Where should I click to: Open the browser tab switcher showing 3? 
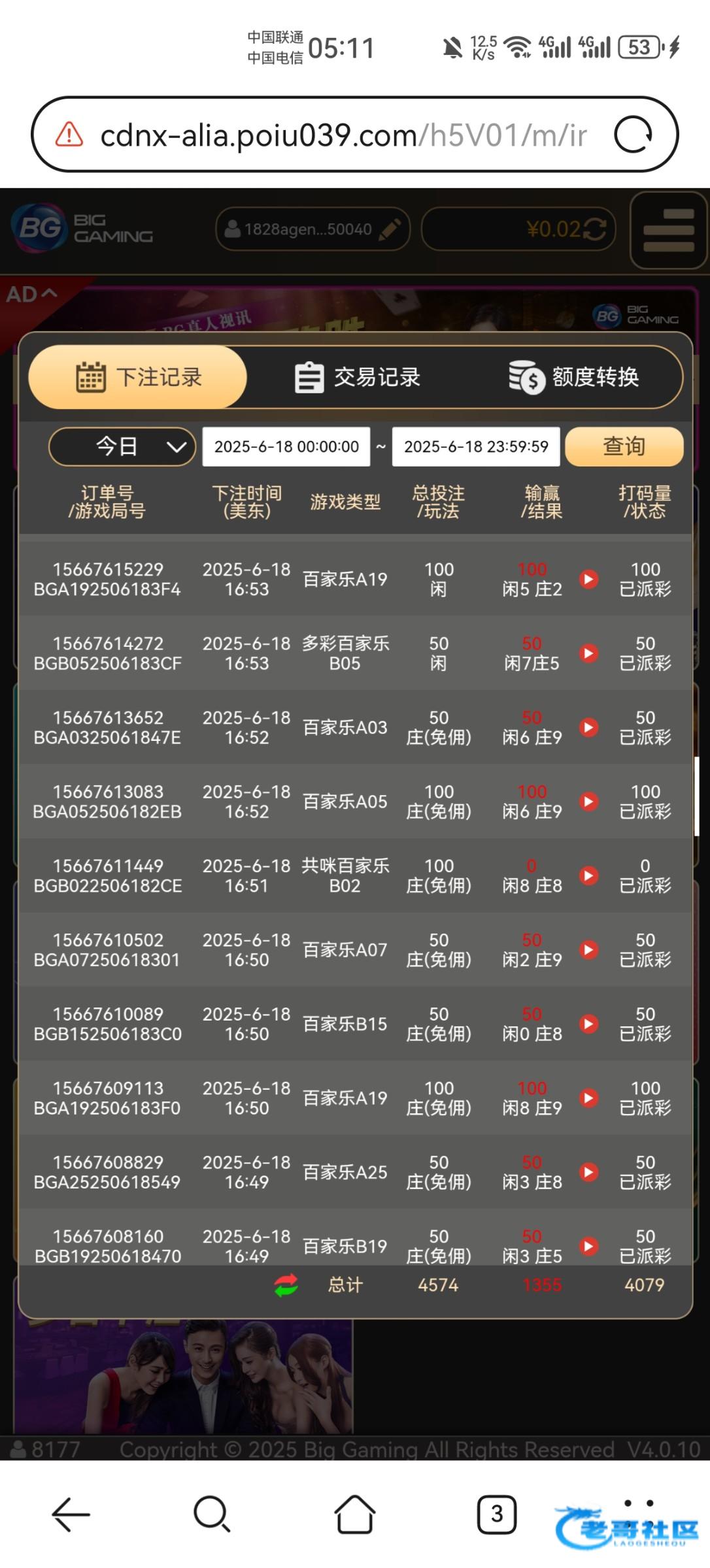496,1514
